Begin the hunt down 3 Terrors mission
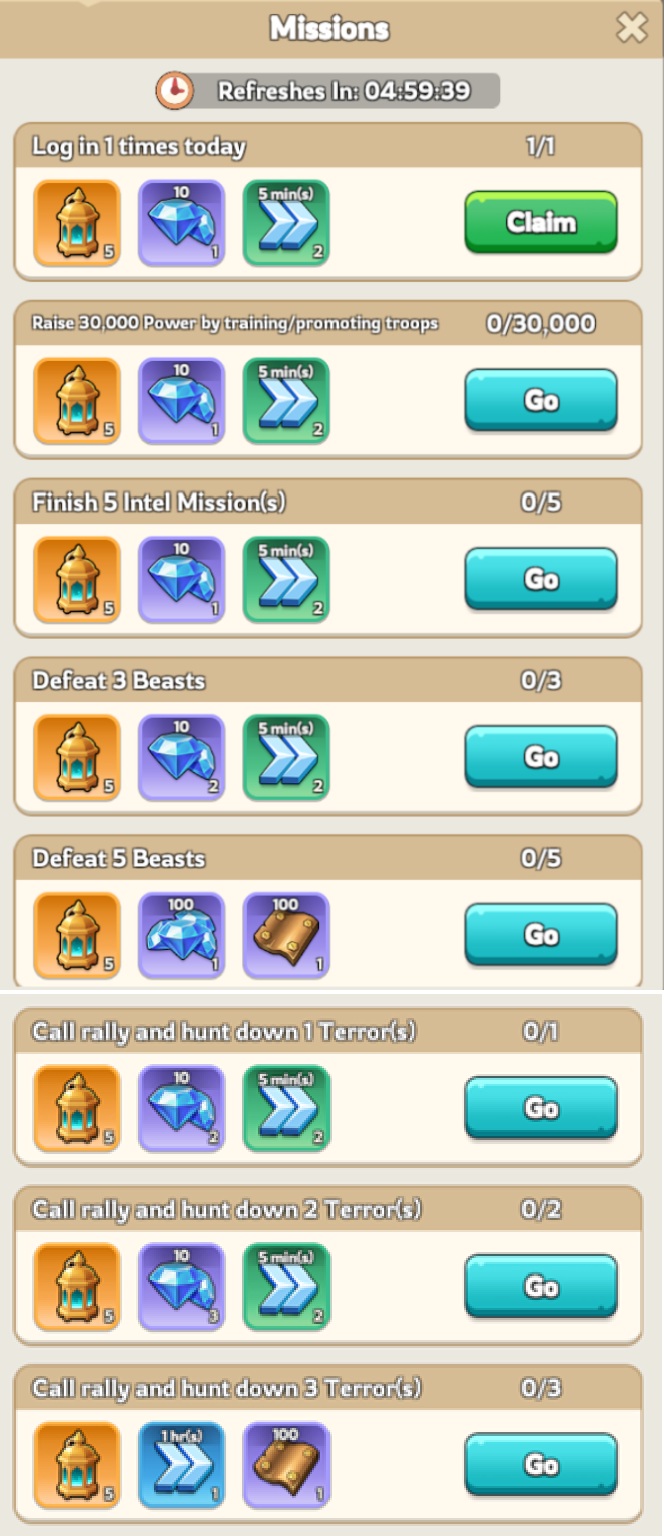Screen dimensions: 664x1536 [540, 1465]
